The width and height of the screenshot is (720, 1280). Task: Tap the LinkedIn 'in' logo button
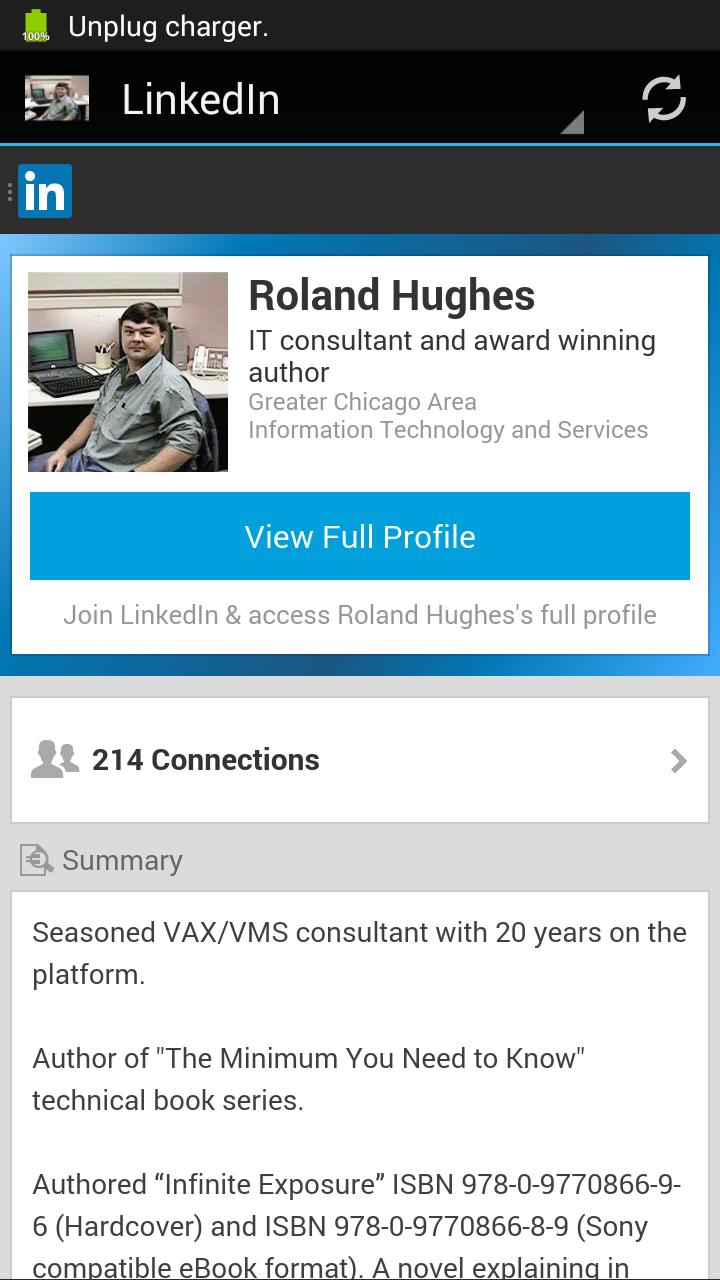[x=45, y=191]
